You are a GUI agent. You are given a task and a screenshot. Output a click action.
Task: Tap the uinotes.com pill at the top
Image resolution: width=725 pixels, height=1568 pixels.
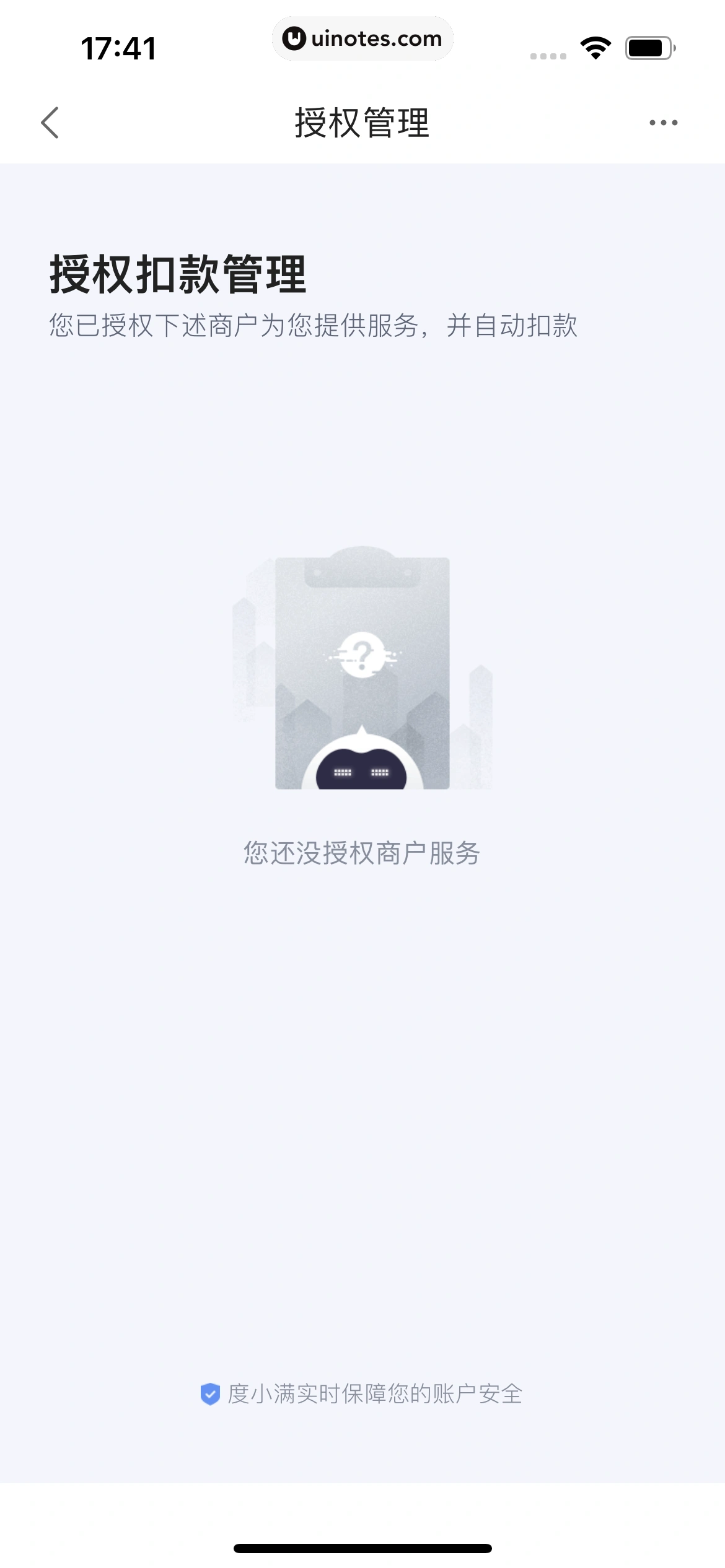point(362,38)
